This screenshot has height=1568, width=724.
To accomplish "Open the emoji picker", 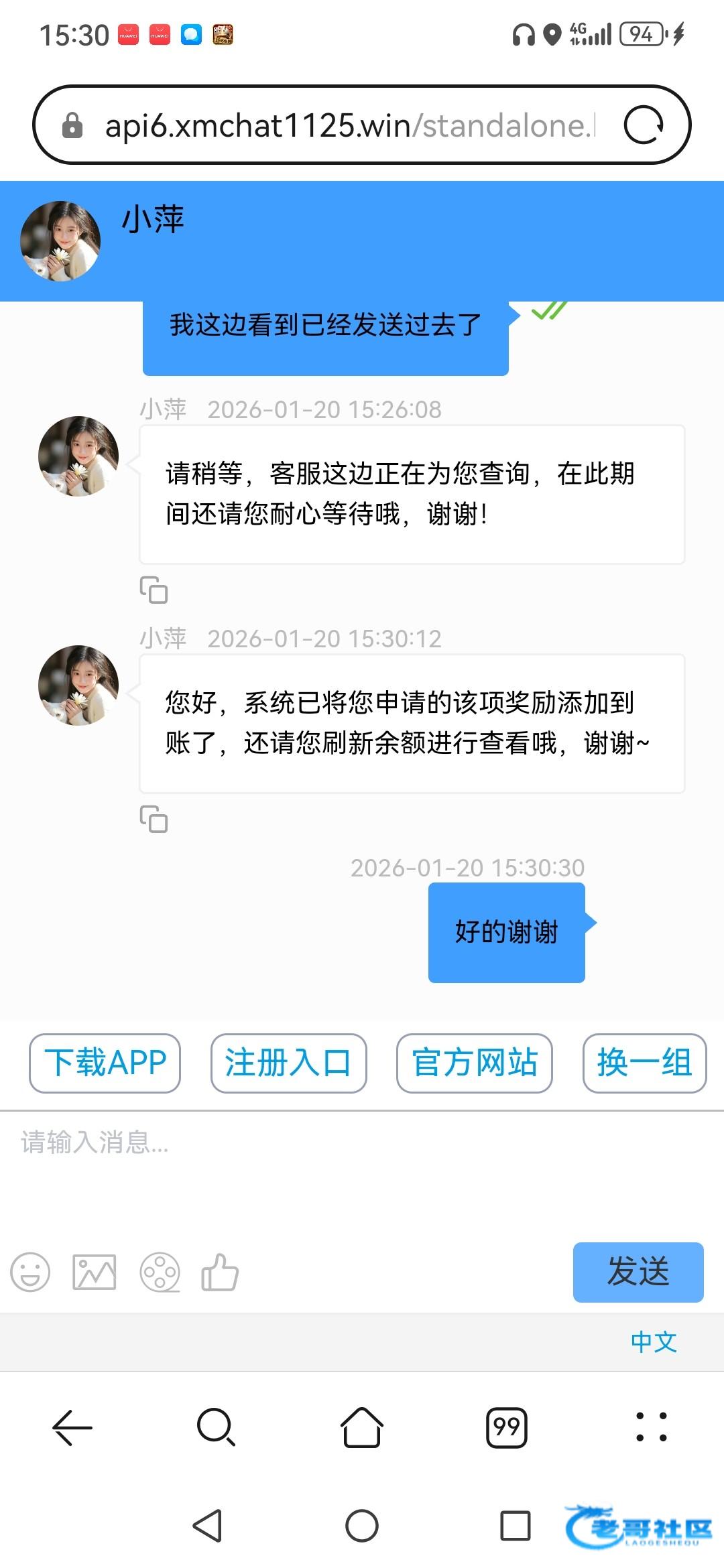I will click(30, 1272).
